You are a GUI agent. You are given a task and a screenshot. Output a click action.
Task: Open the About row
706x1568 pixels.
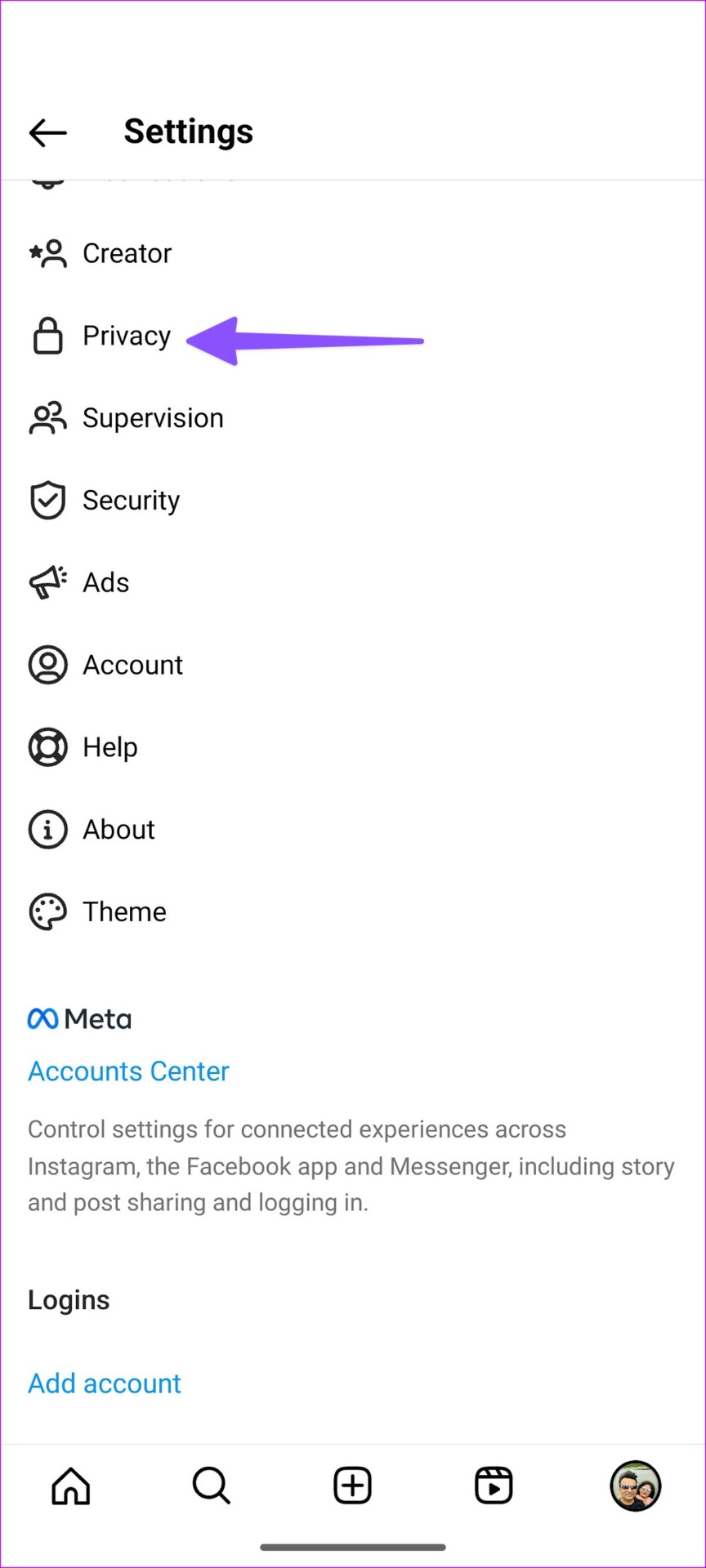click(x=353, y=830)
